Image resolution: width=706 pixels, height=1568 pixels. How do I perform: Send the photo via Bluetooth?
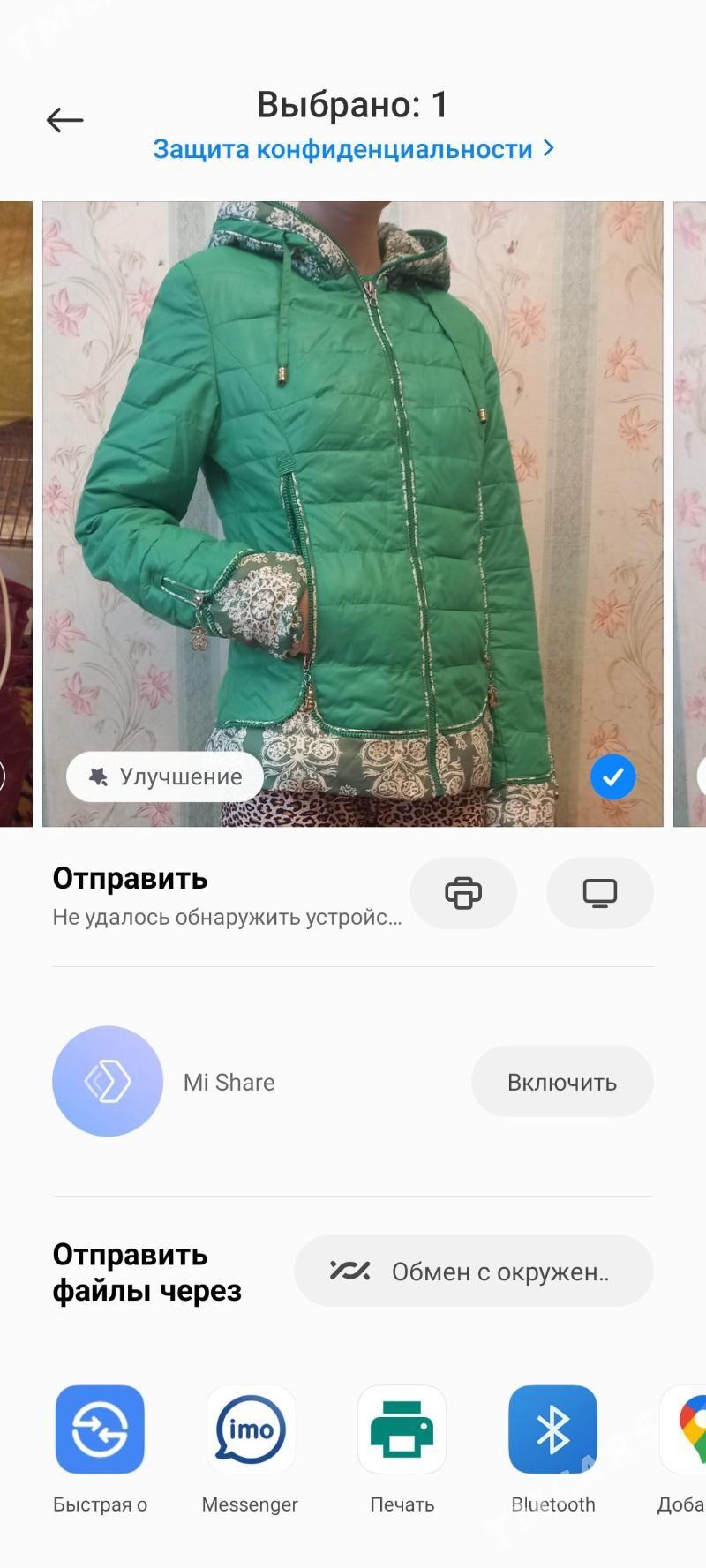553,1429
